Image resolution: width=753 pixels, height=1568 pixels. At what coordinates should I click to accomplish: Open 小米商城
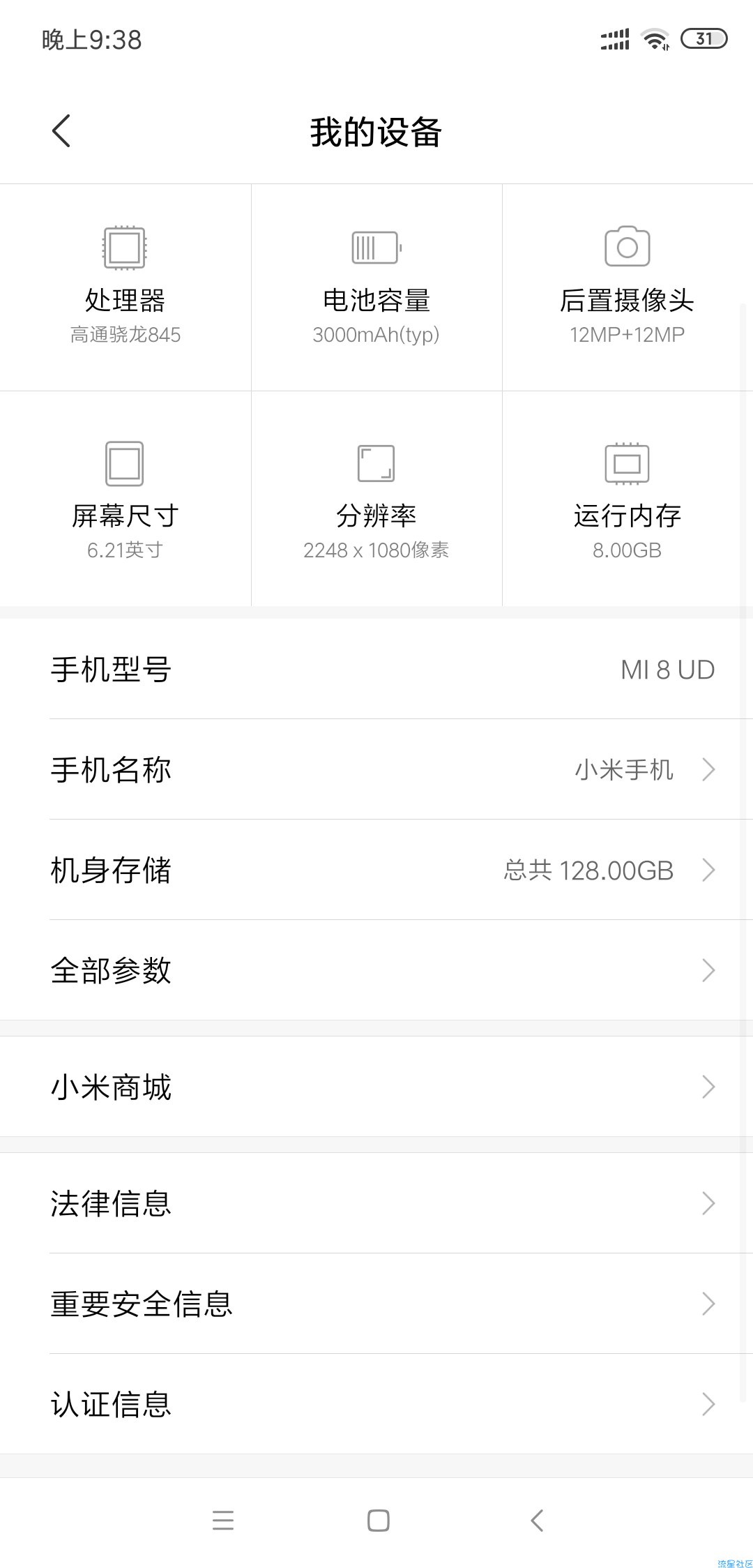pos(376,1087)
